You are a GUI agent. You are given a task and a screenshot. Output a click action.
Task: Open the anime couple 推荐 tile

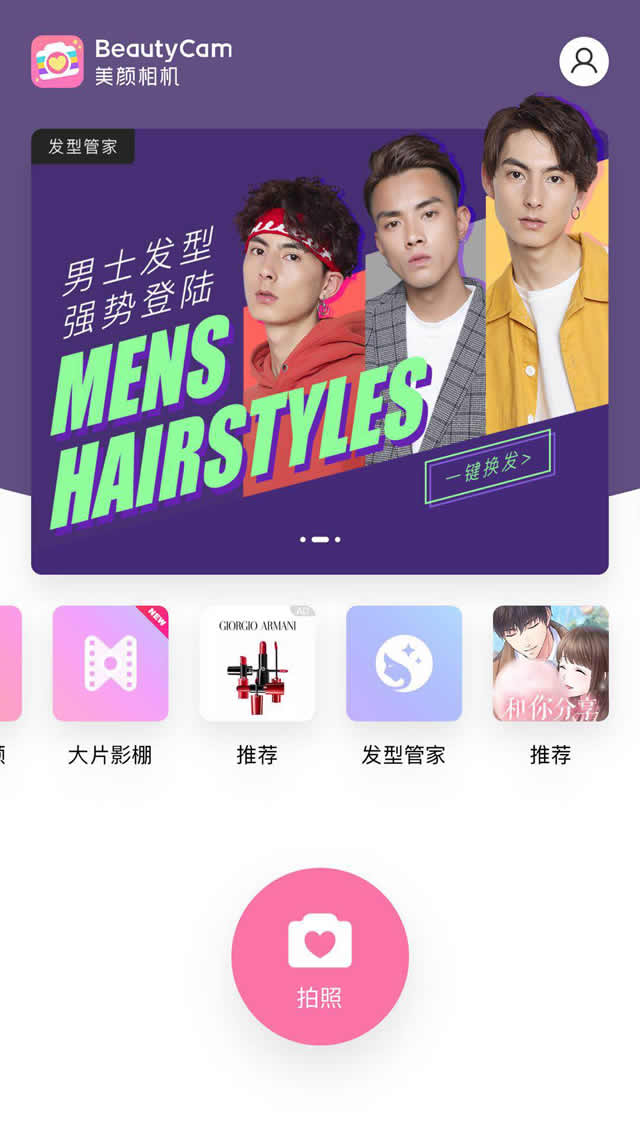click(x=550, y=664)
